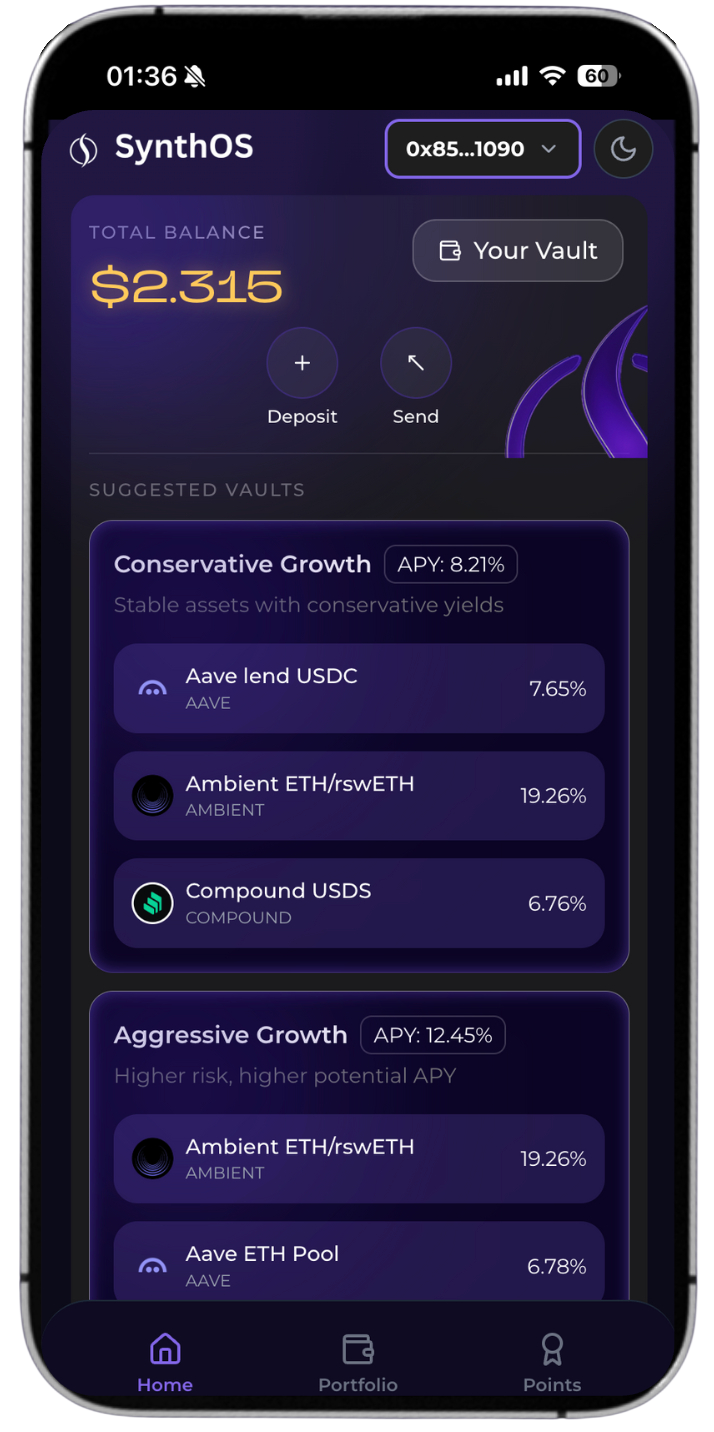Screen dimensions: 714x1432
Task: Switch to the Points tab
Action: click(551, 1362)
